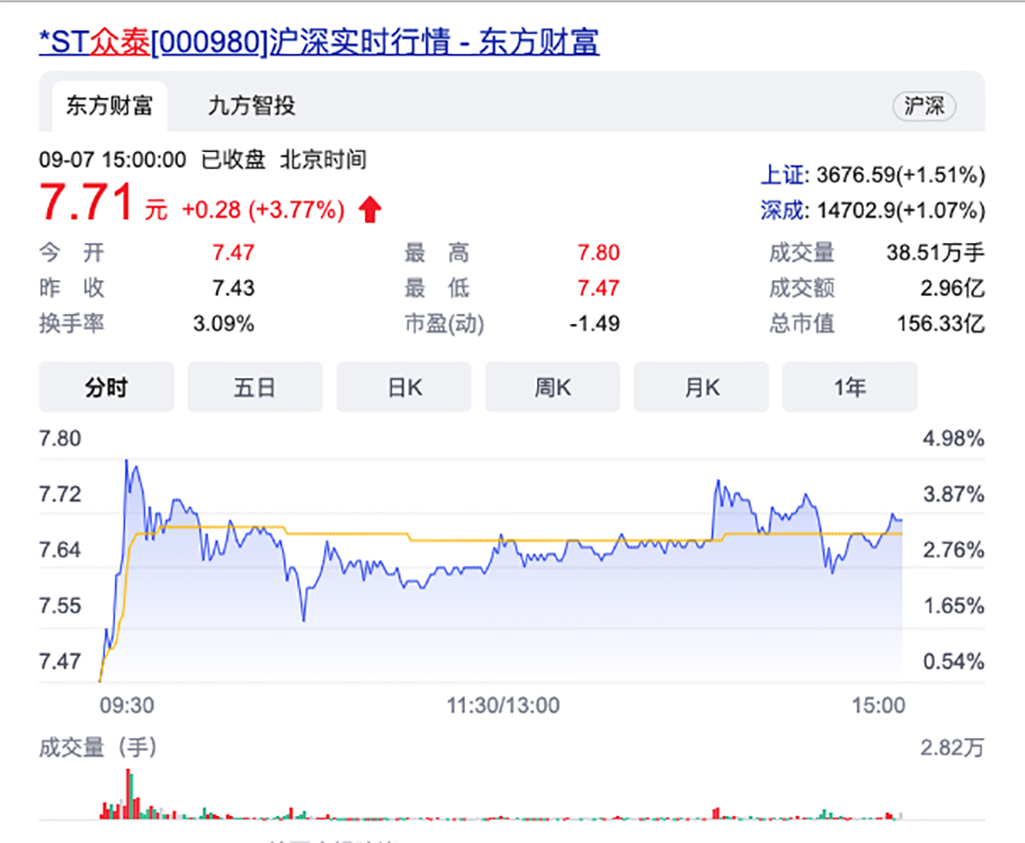Screen dimensions: 1025x843
Task: Choose the 月K chart
Action: pos(701,387)
